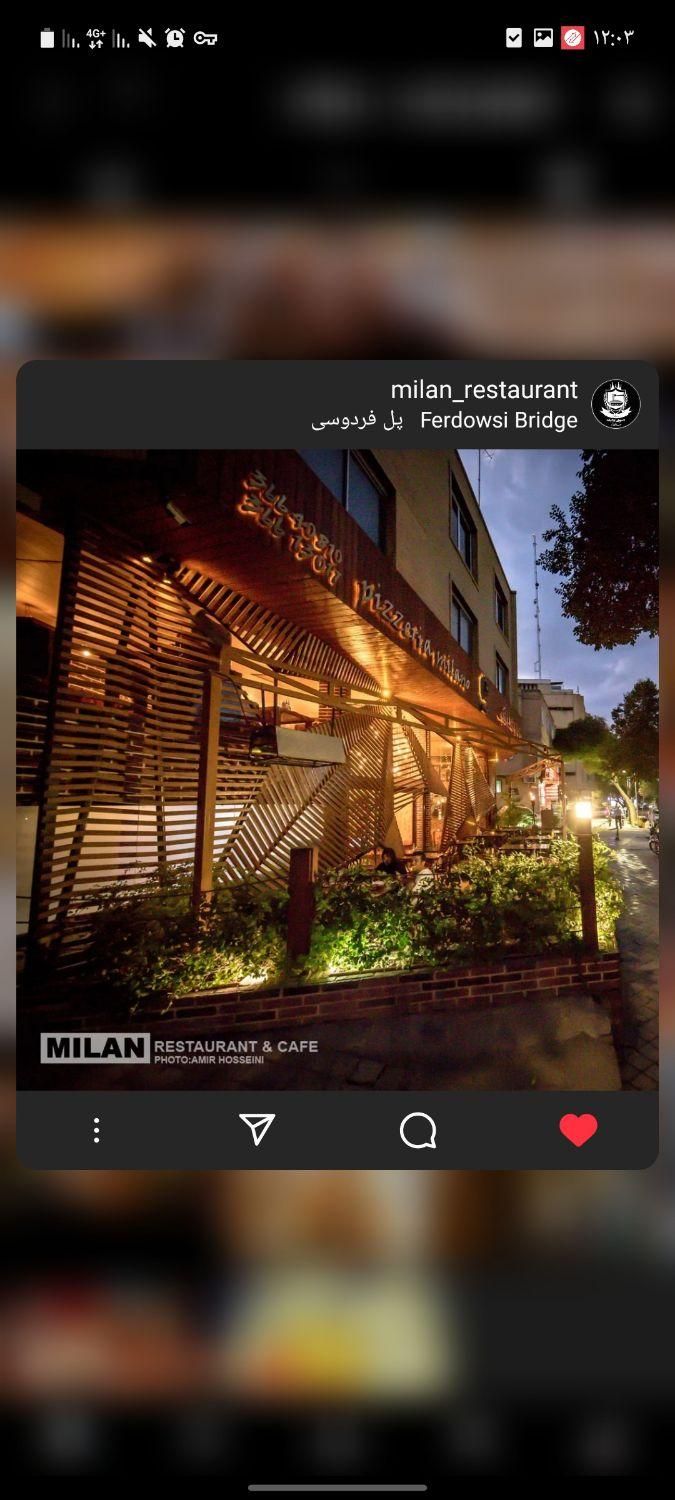The width and height of the screenshot is (675, 1500).
Task: Open the milan_restaurant profile picture
Action: pyautogui.click(x=615, y=404)
